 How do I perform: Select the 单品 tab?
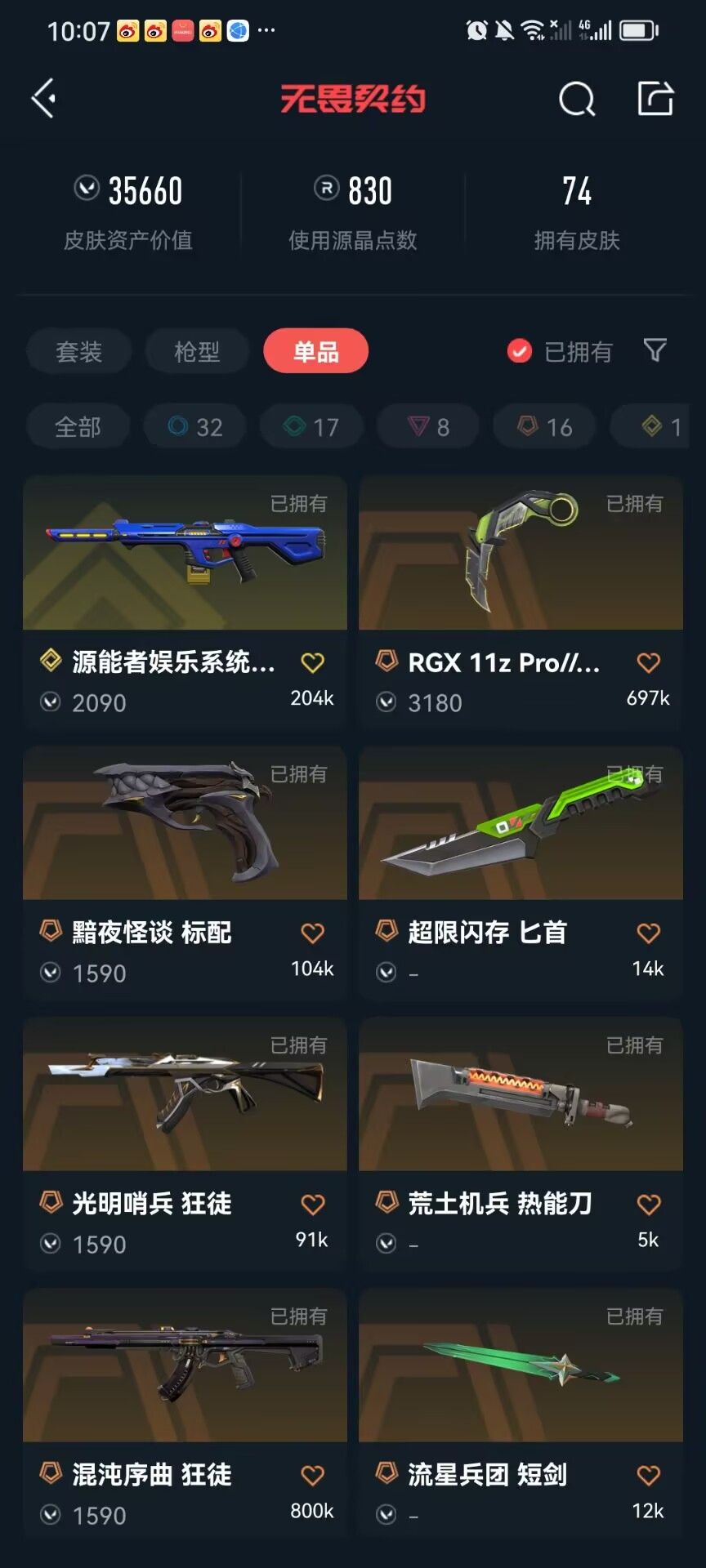pos(315,351)
